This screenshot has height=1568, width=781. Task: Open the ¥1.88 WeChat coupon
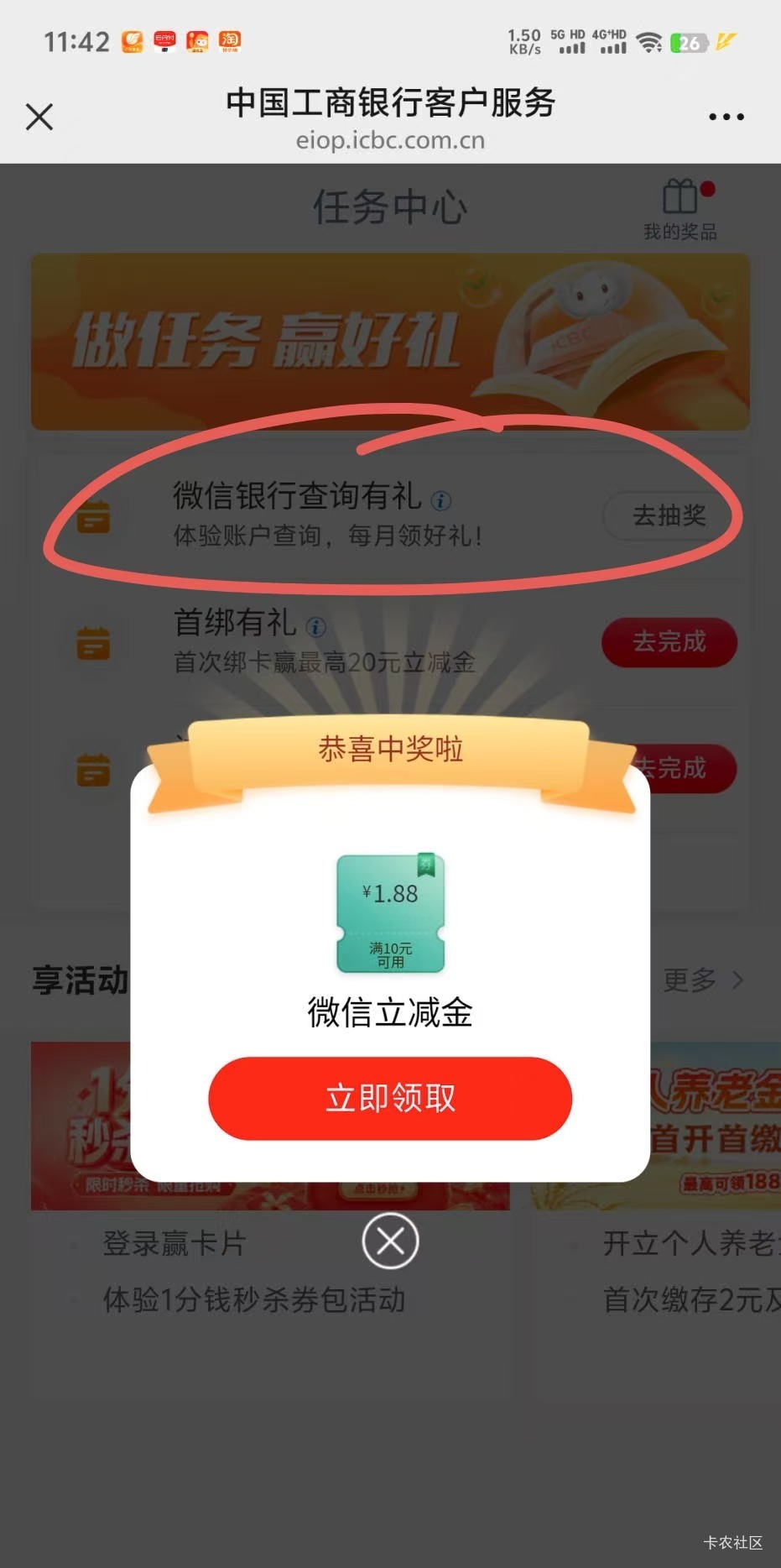point(390,914)
